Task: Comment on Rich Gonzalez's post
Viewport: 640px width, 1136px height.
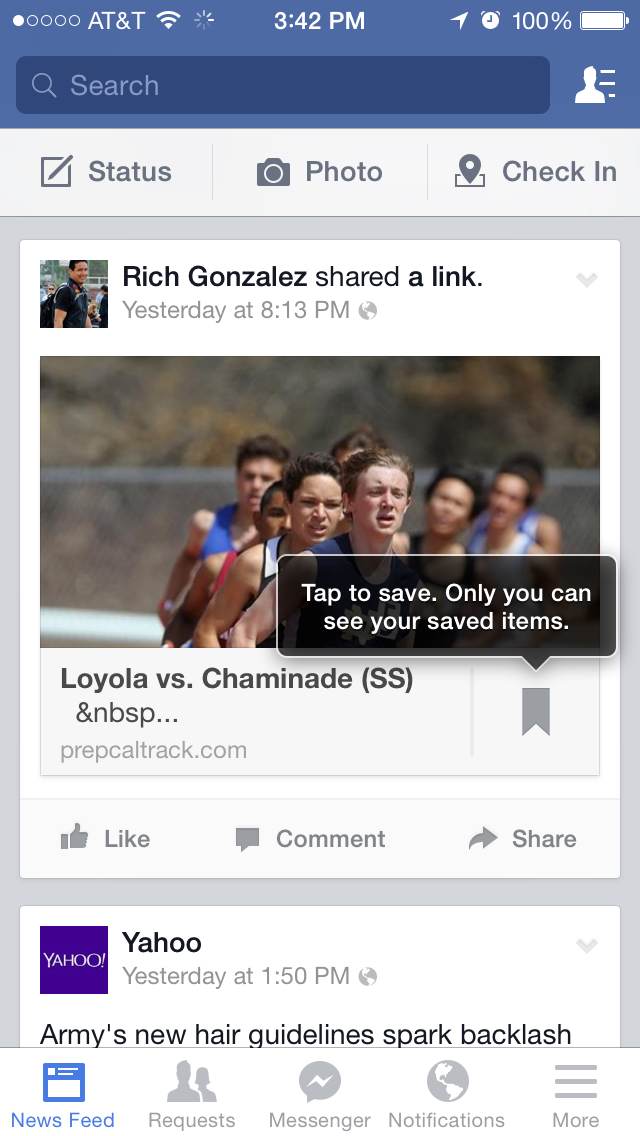Action: (x=310, y=838)
